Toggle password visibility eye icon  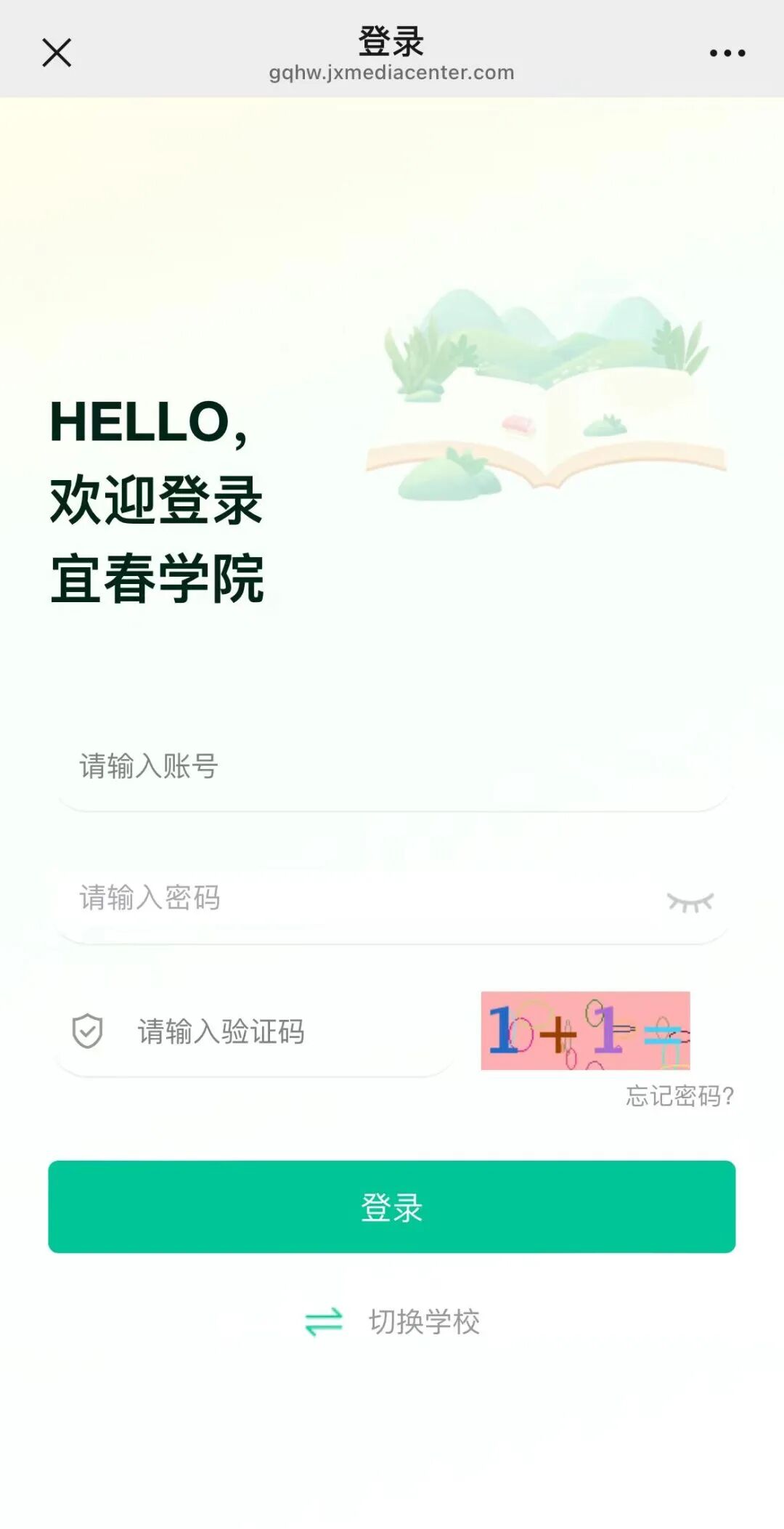point(690,902)
